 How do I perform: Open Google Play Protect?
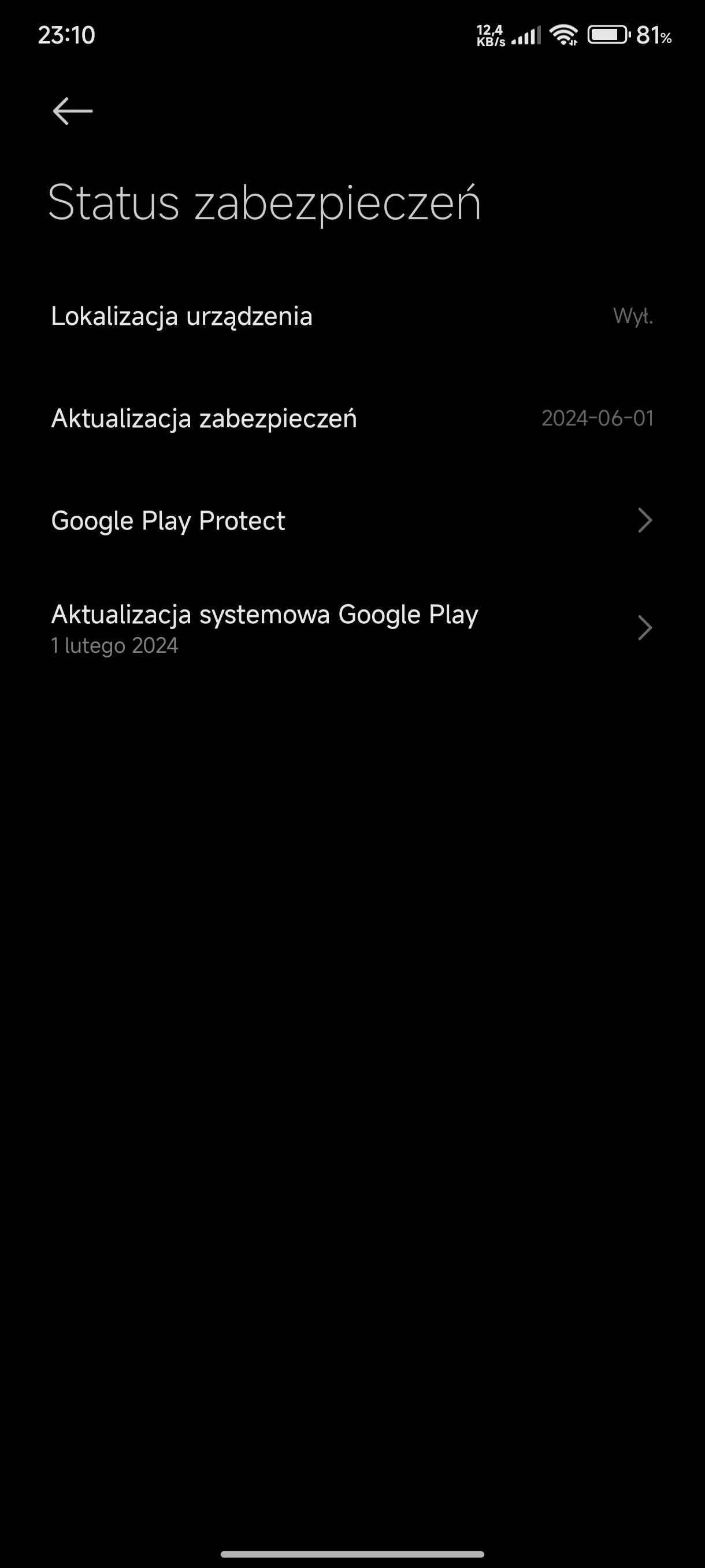click(352, 521)
